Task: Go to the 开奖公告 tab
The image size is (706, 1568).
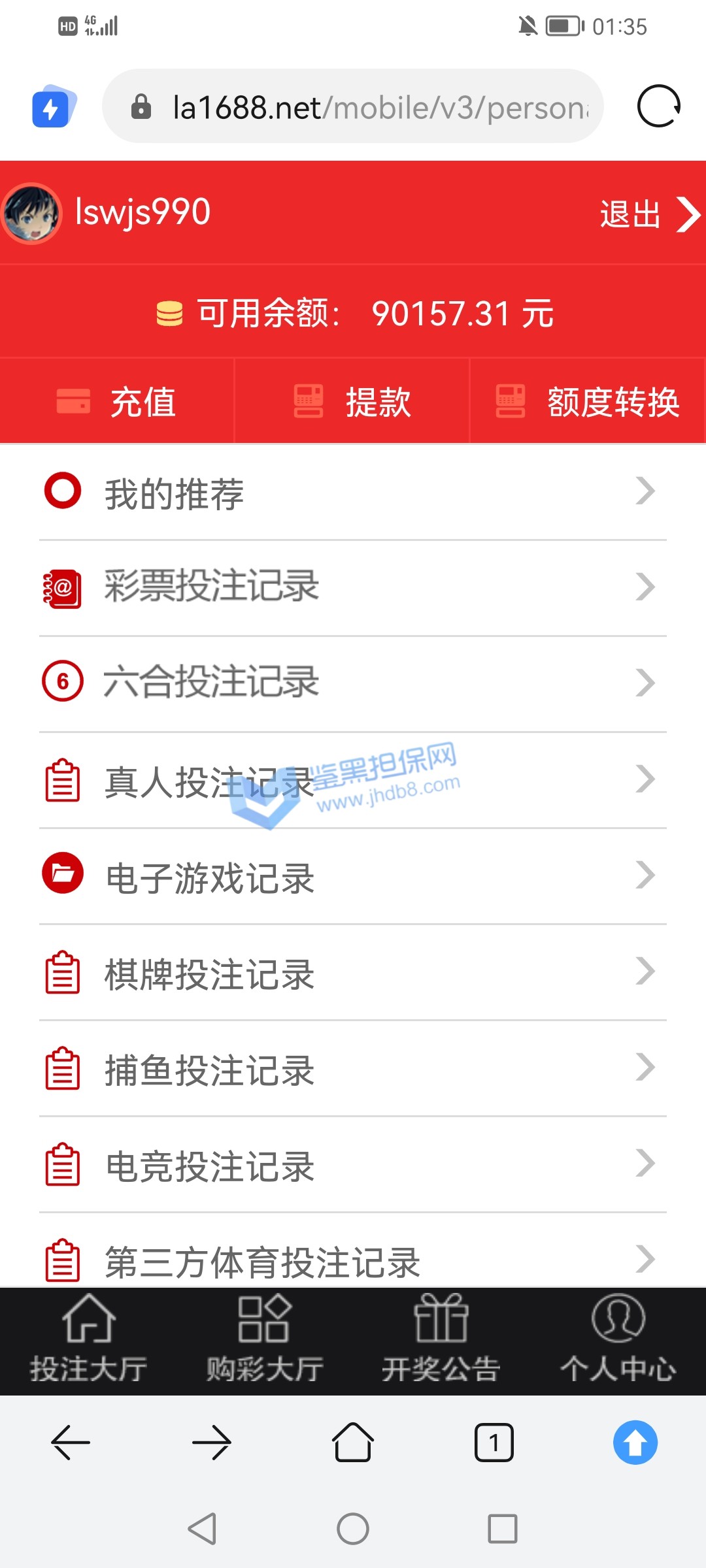Action: [x=441, y=1341]
